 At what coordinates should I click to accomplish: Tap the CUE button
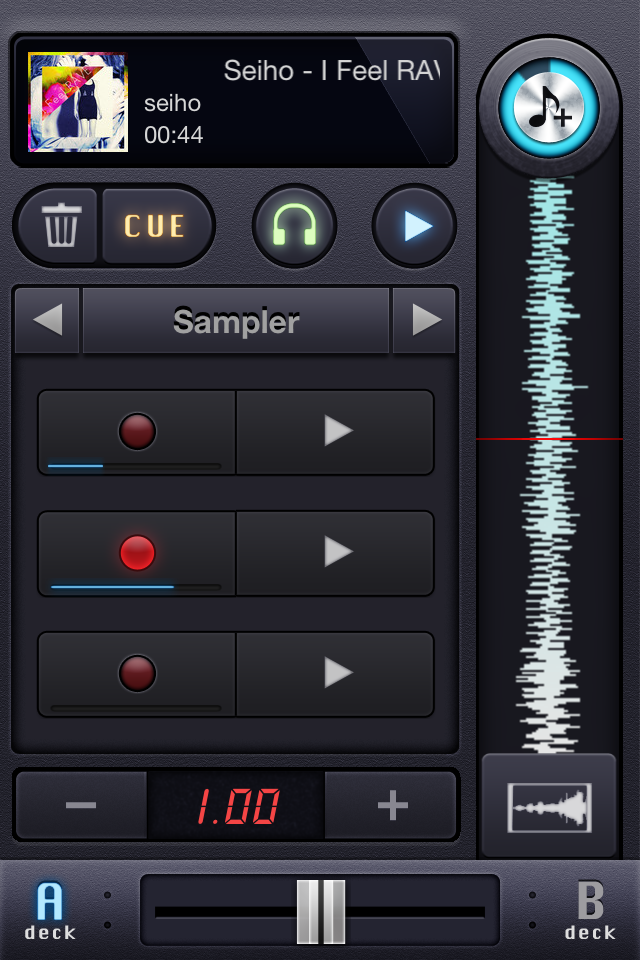pos(155,226)
